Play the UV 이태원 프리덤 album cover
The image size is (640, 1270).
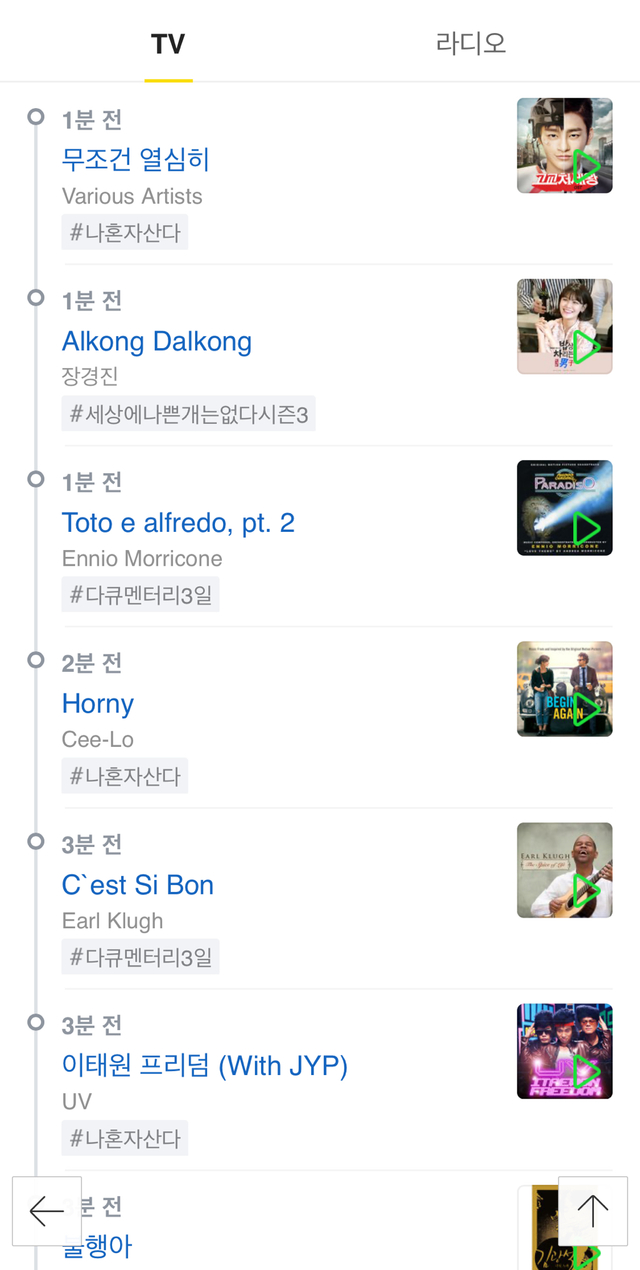click(x=565, y=1051)
